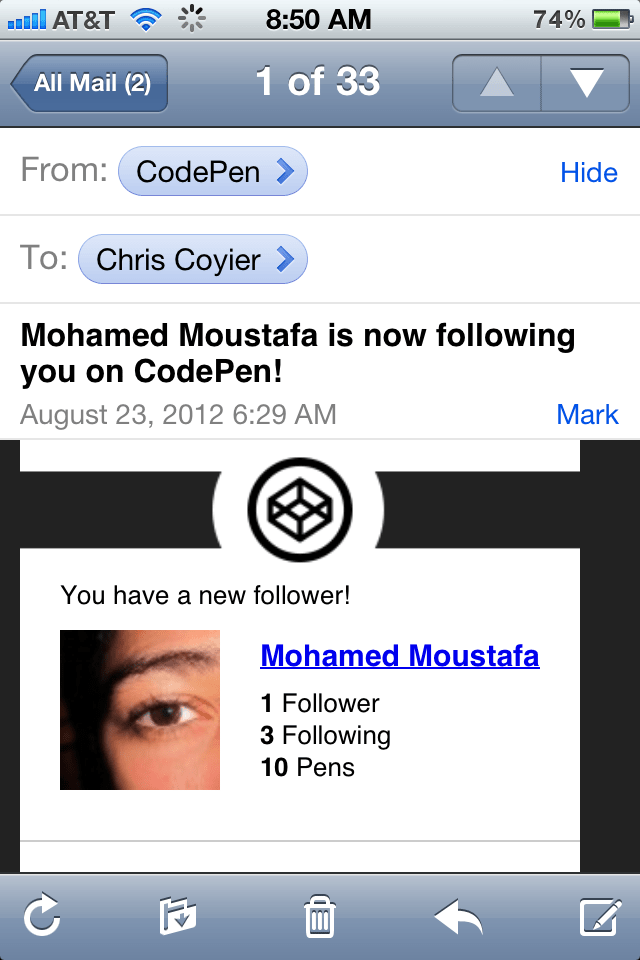Delete this email with the trash icon
The image size is (640, 960).
coord(319,916)
